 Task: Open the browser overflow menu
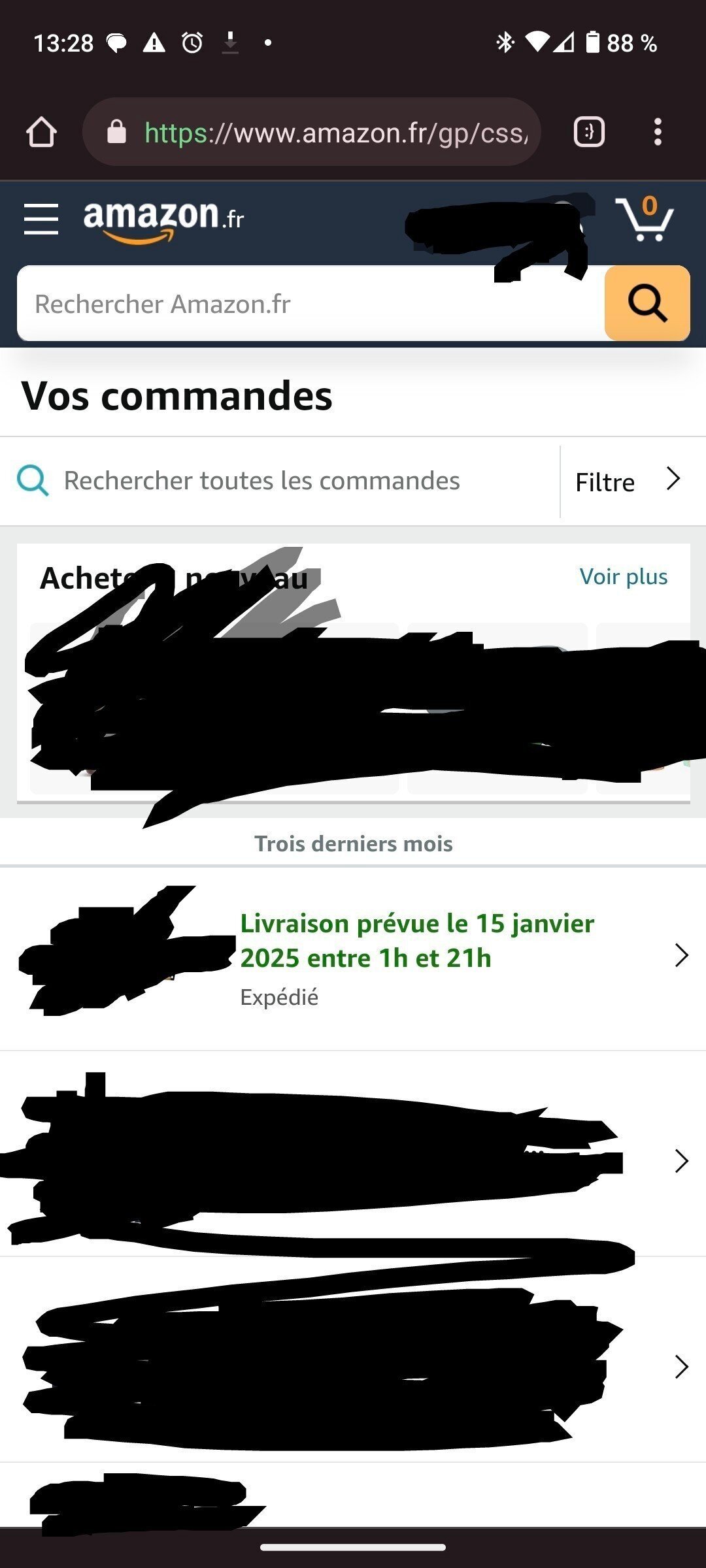click(658, 133)
